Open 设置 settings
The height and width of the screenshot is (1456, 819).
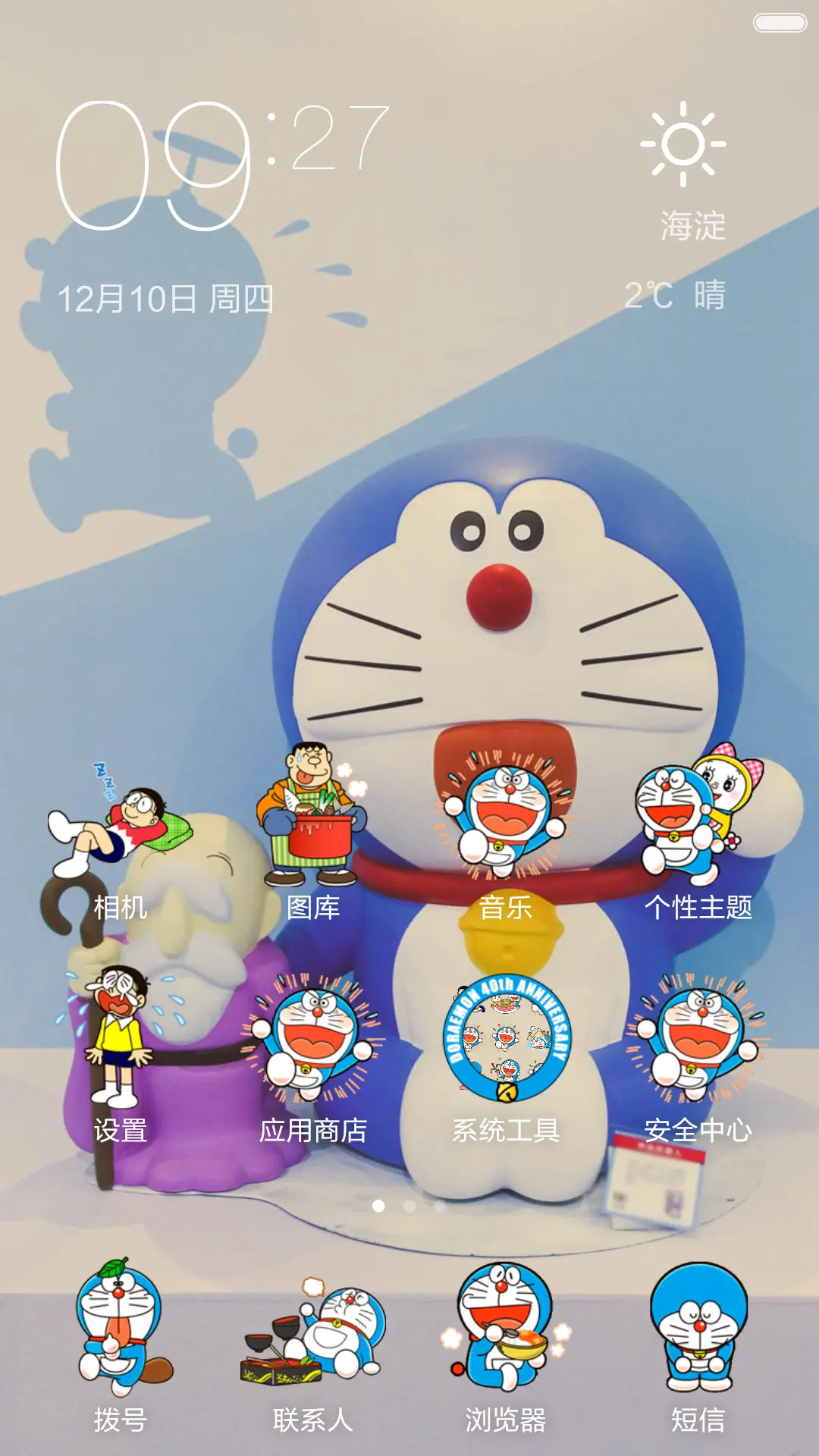click(x=120, y=1039)
